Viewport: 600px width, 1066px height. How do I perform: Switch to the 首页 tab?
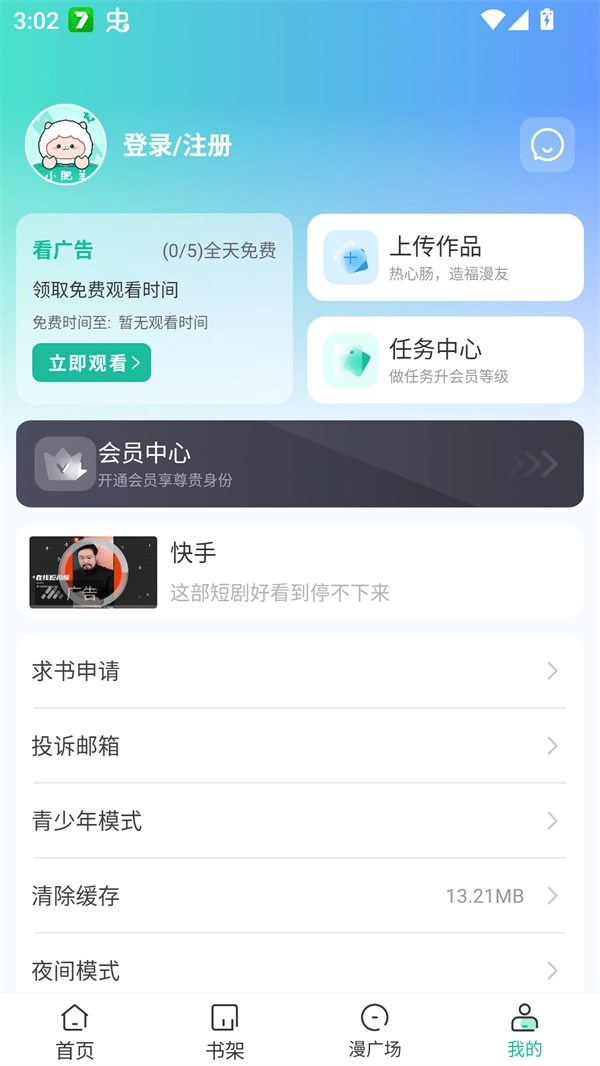(x=75, y=1031)
